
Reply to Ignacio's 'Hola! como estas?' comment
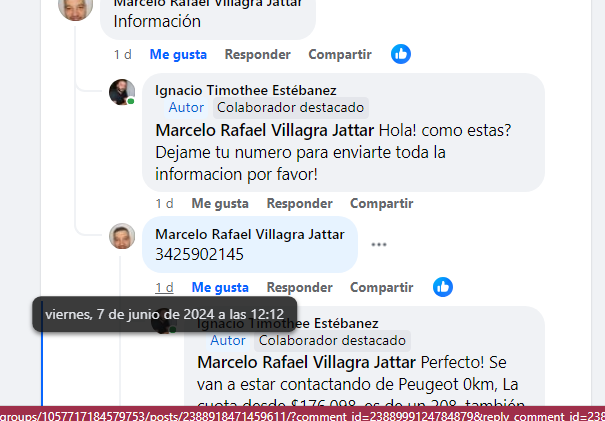[299, 203]
